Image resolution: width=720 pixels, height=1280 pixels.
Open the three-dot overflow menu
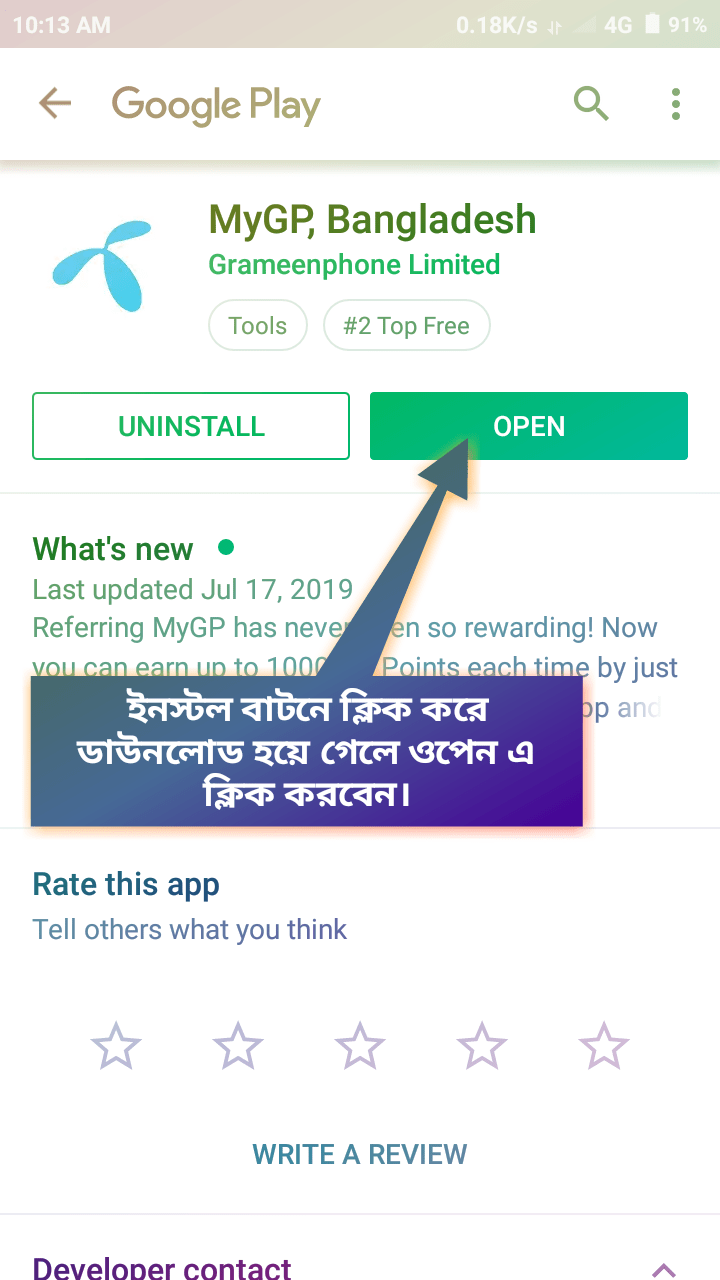pyautogui.click(x=676, y=104)
